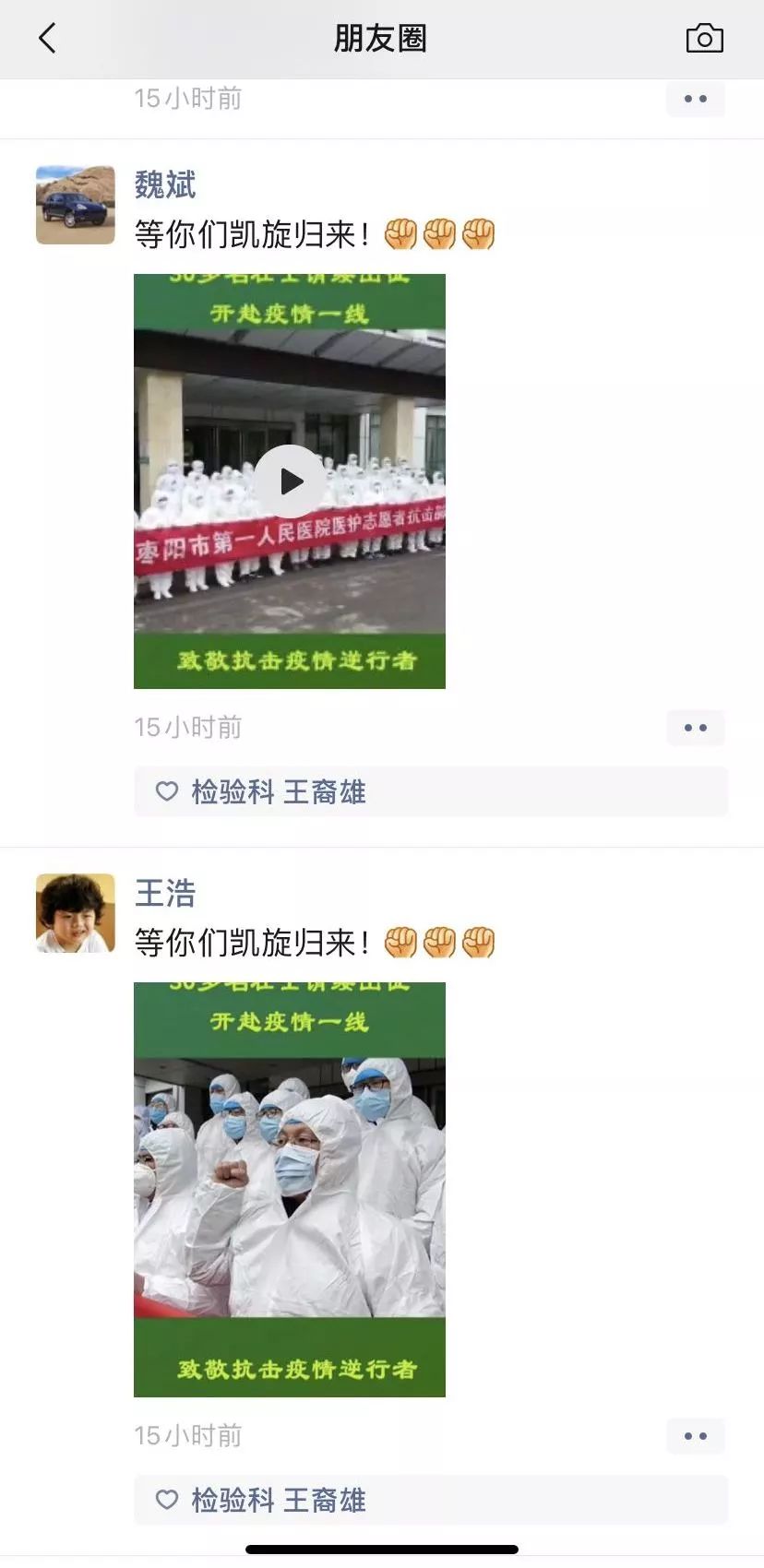Open 王浩's profile avatar
This screenshot has height=1568, width=764.
click(76, 913)
